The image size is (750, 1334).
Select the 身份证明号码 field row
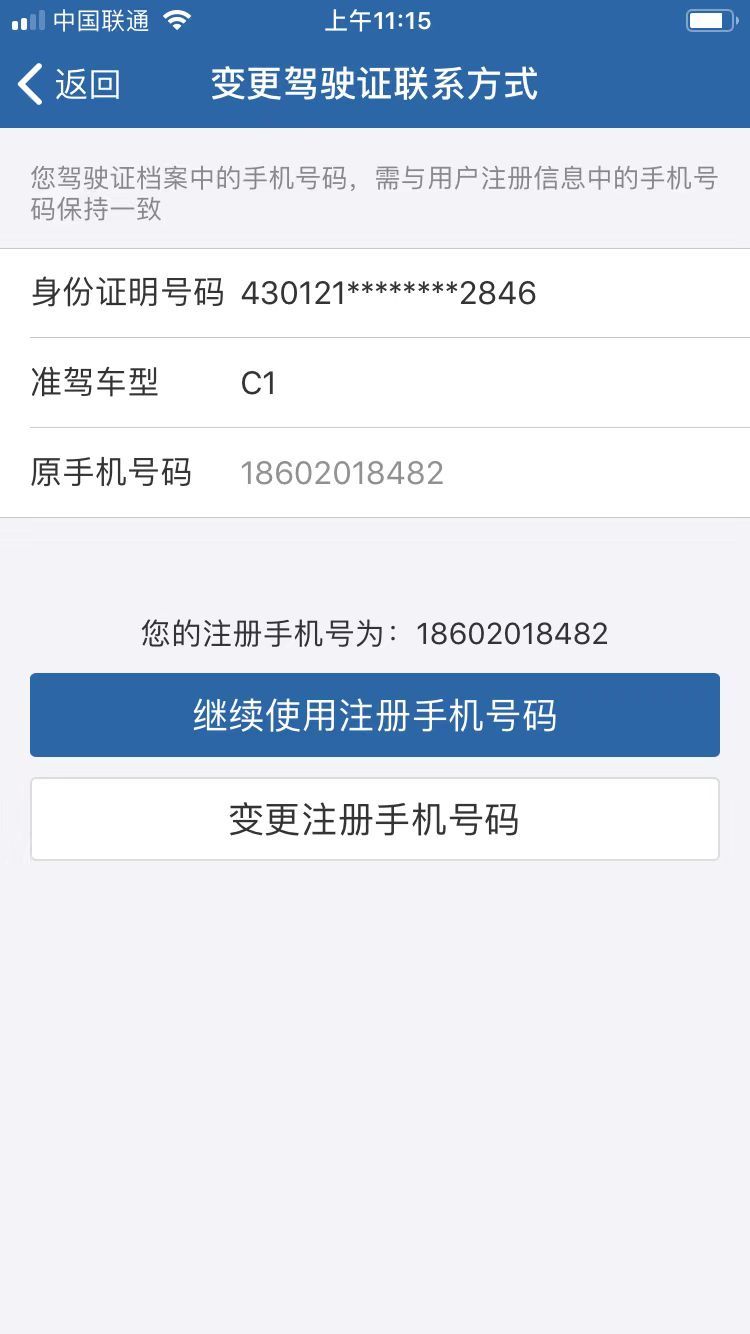coord(375,292)
